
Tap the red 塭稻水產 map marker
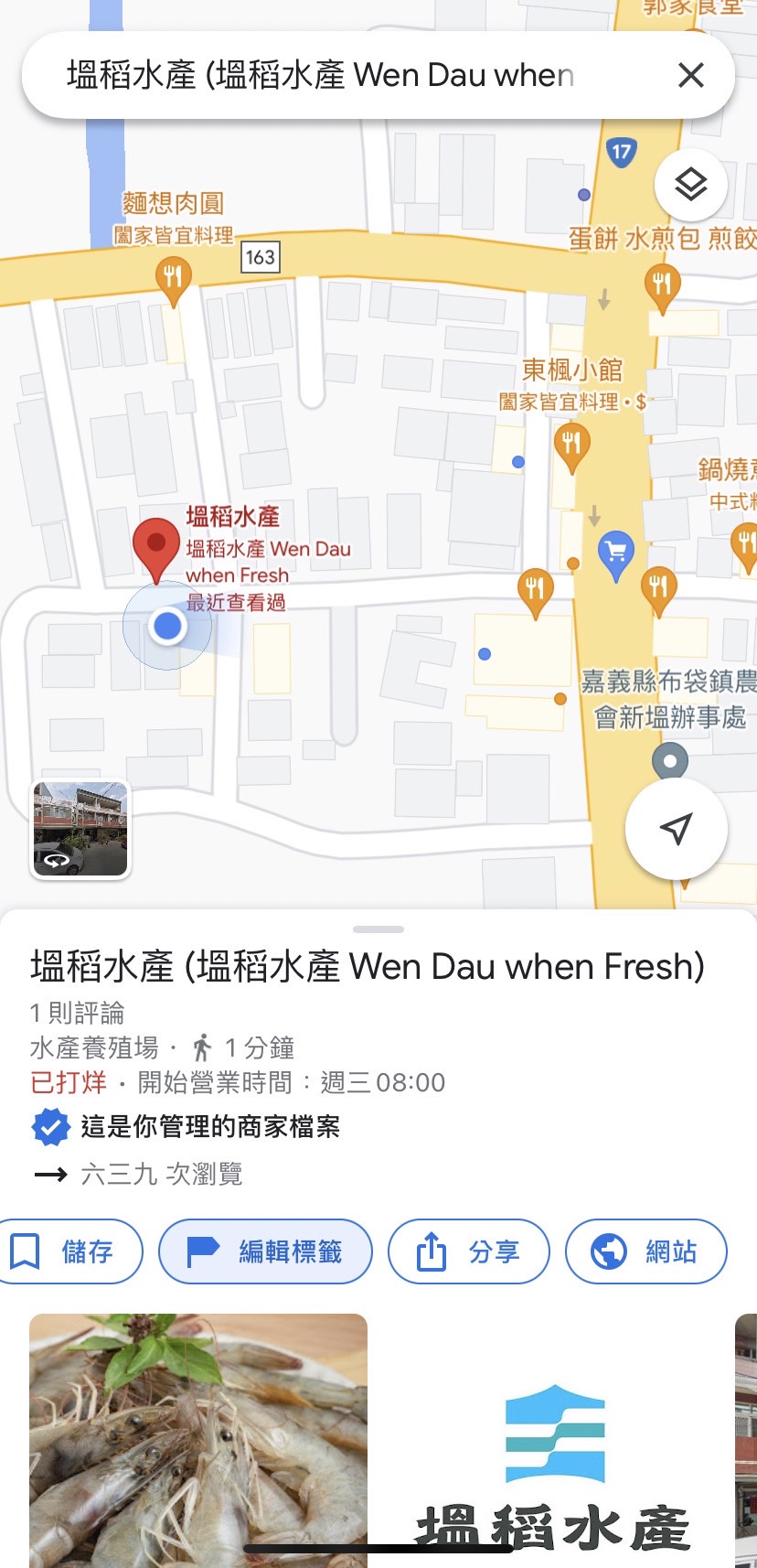click(x=156, y=544)
